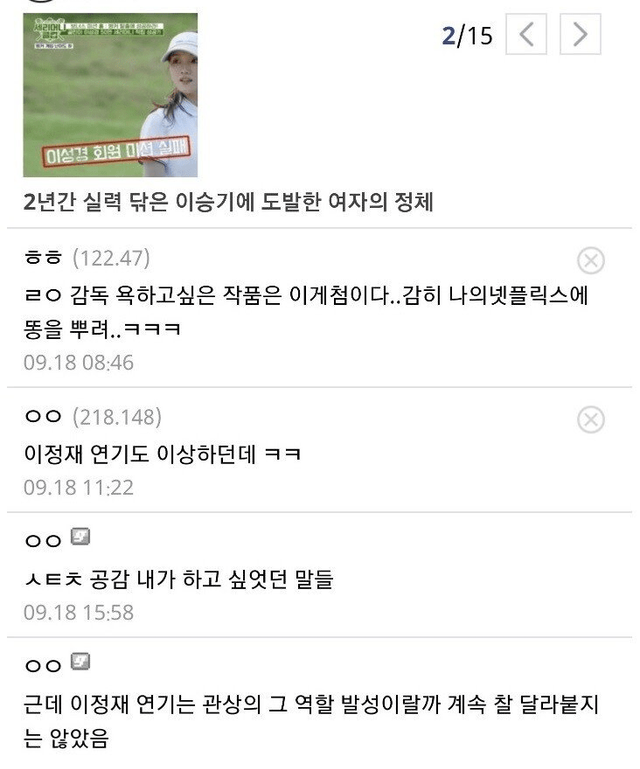Go to the previous slide arrow
The height and width of the screenshot is (769, 640).
(527, 36)
